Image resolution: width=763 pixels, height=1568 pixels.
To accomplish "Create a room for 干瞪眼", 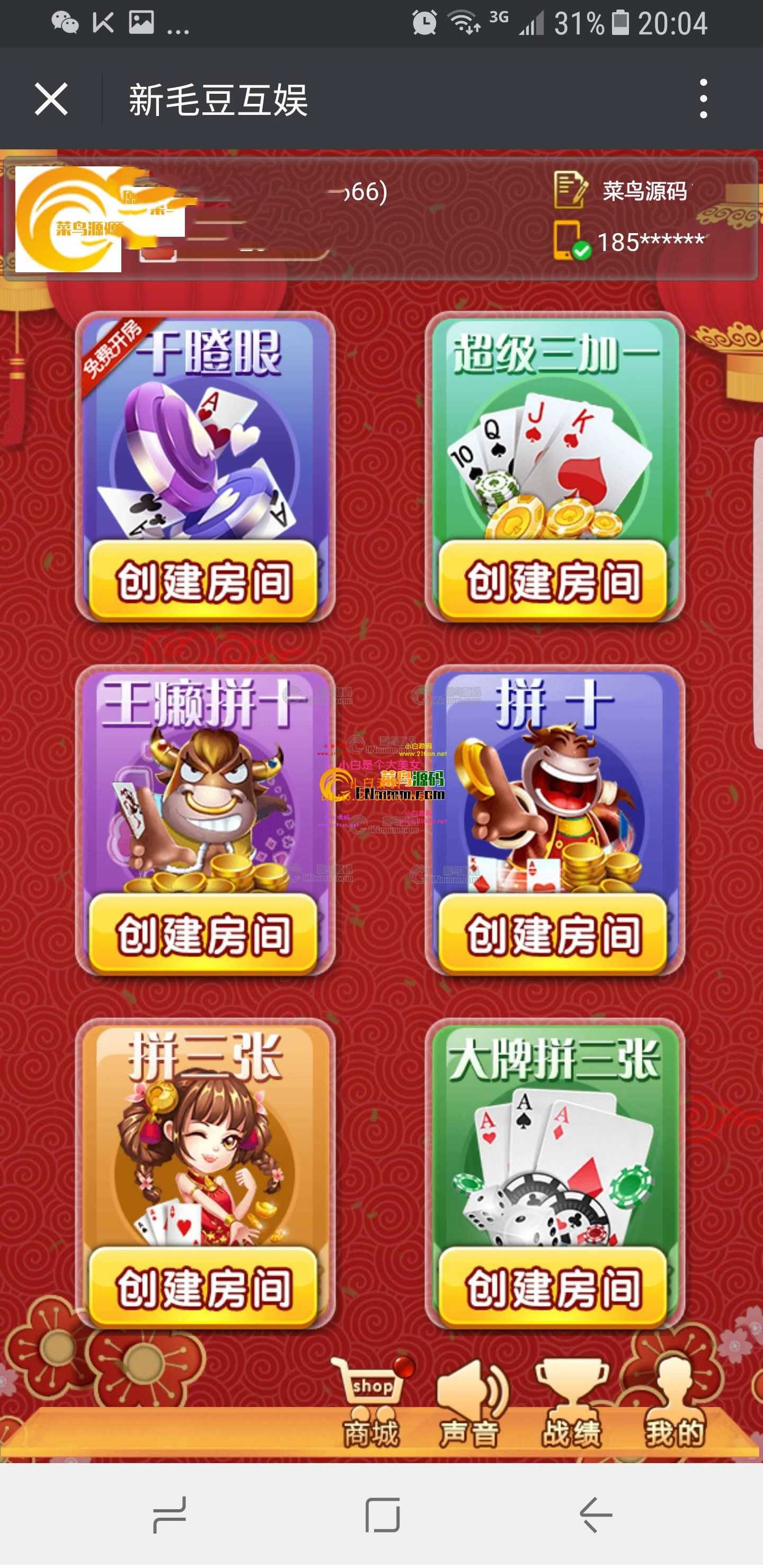I will [203, 580].
